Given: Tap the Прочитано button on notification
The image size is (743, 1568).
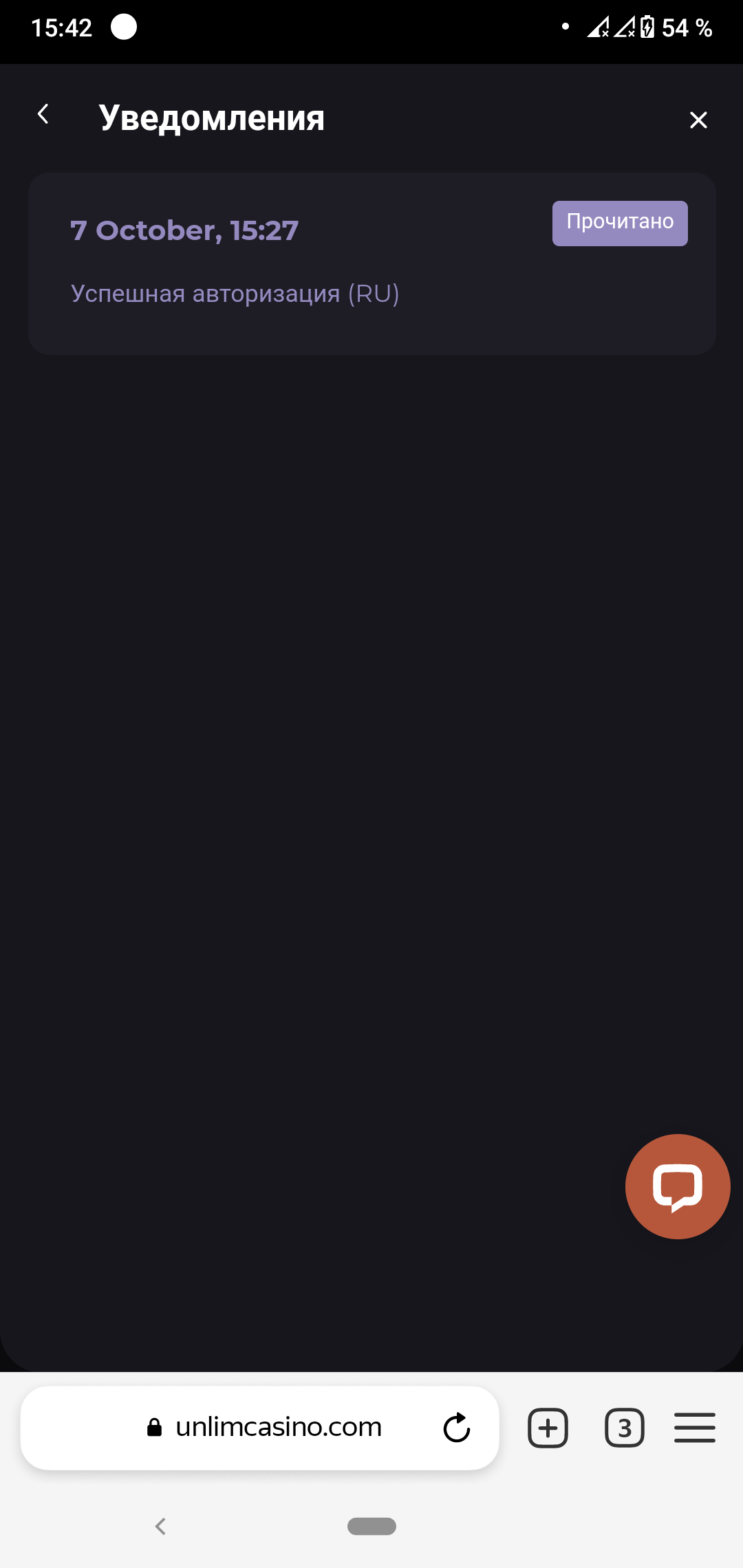Looking at the screenshot, I should pos(619,223).
